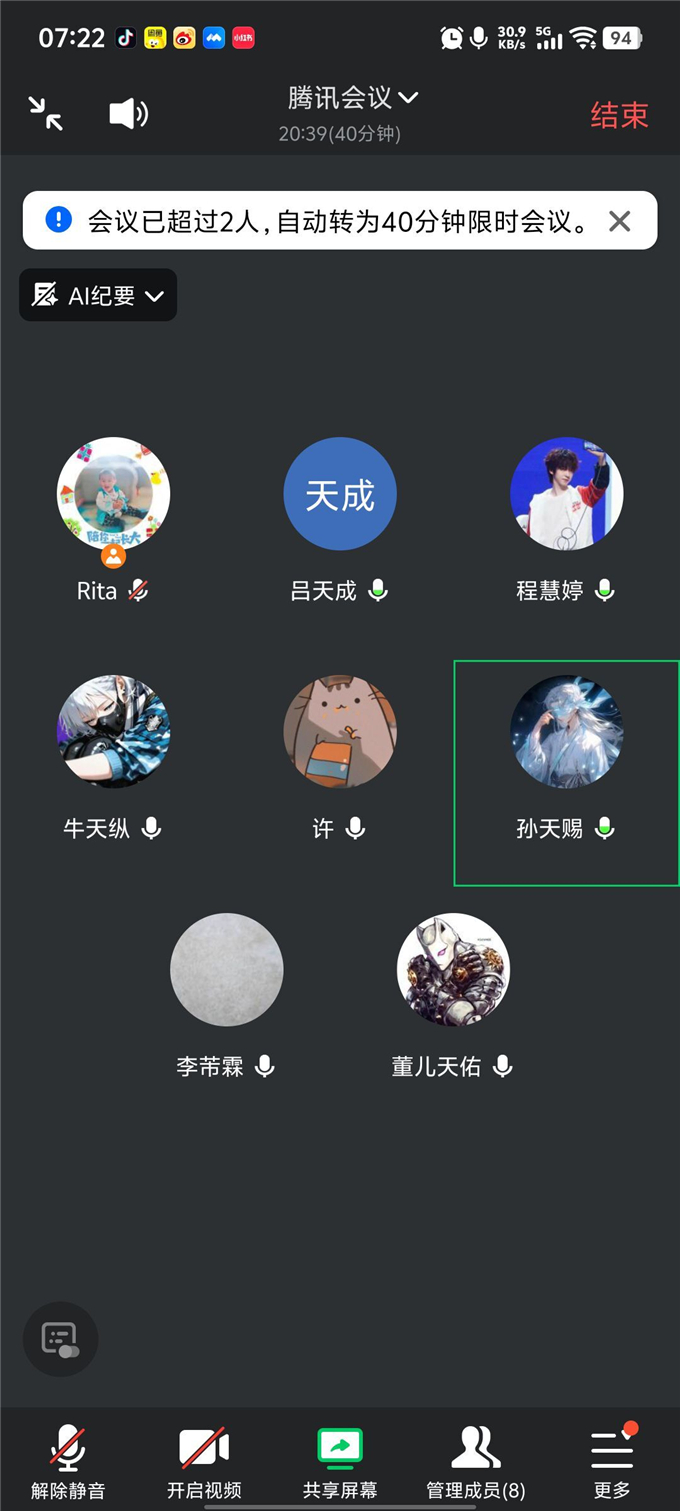Expand the 腾讯会议 meeting info dropdown
The height and width of the screenshot is (1511, 680).
[352, 98]
